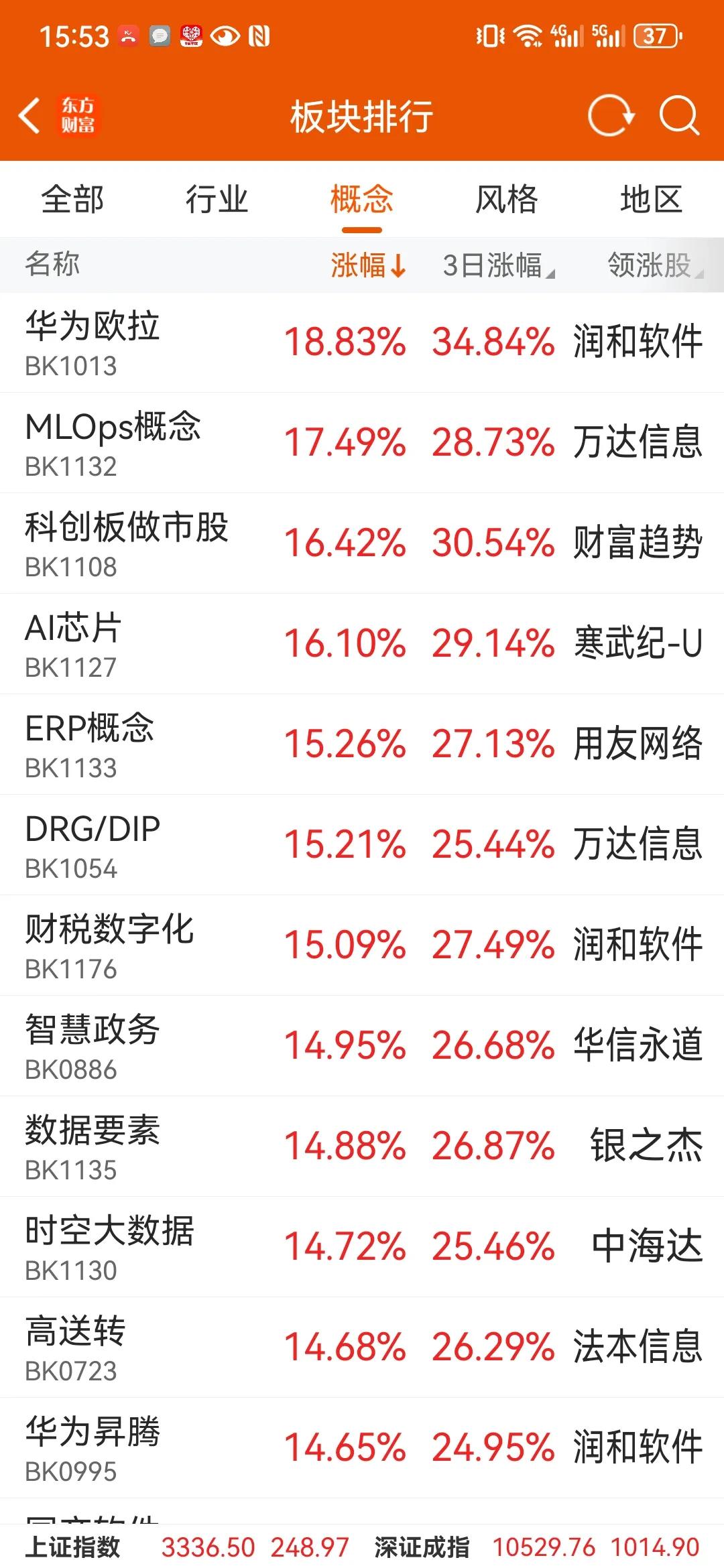Image resolution: width=724 pixels, height=1568 pixels.
Task: Go back using the top-left arrow
Action: pos(29,116)
